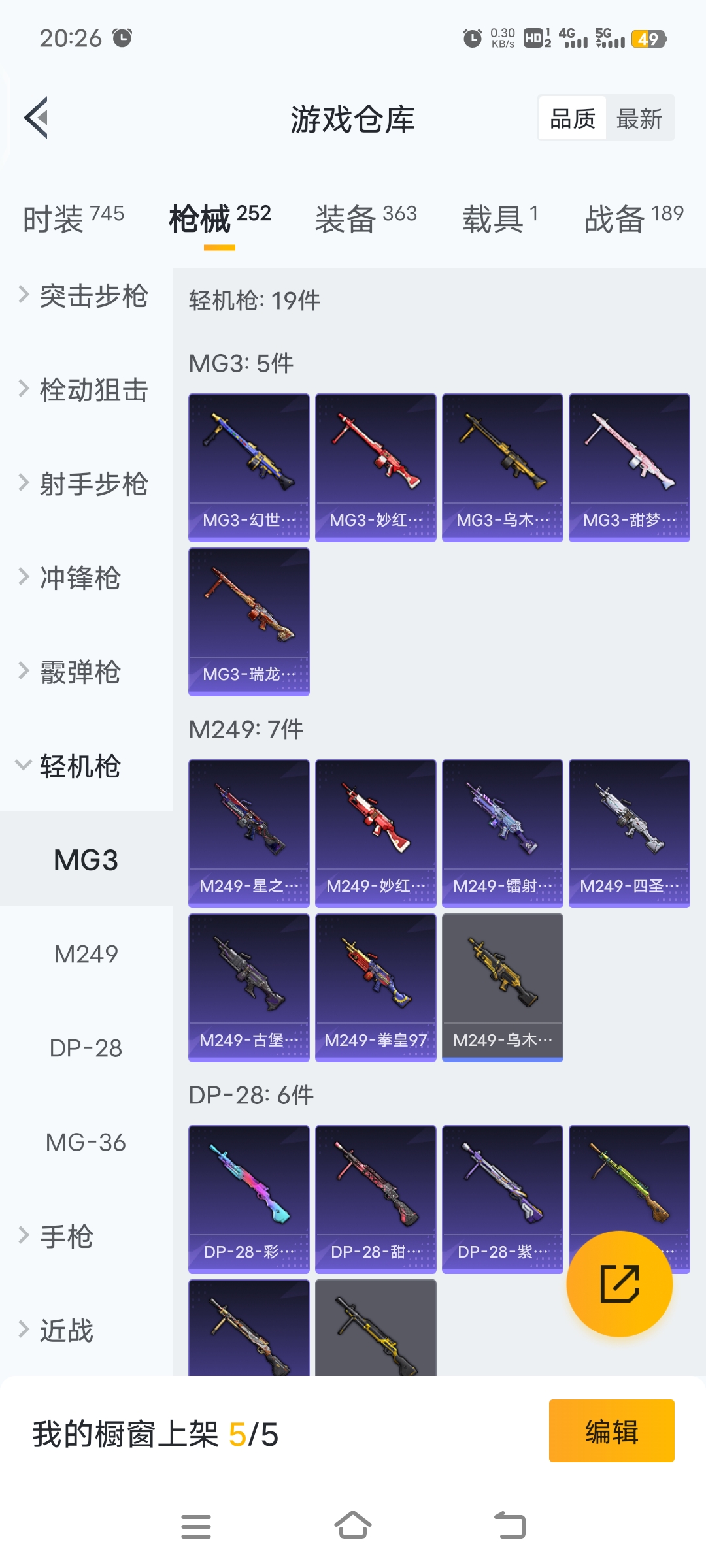Select M249 in the sidebar

point(86,955)
